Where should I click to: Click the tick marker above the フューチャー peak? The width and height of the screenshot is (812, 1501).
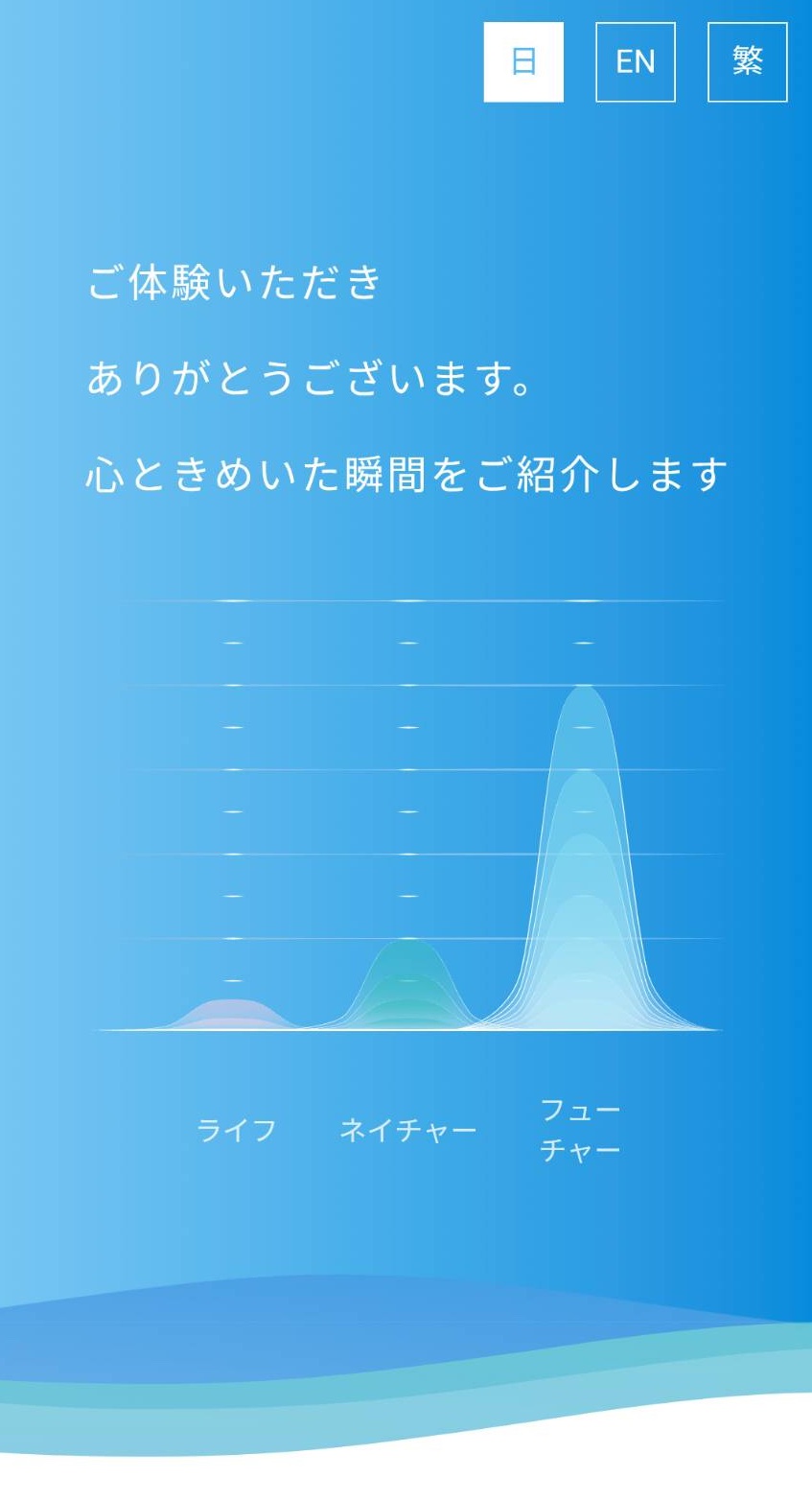coord(580,643)
